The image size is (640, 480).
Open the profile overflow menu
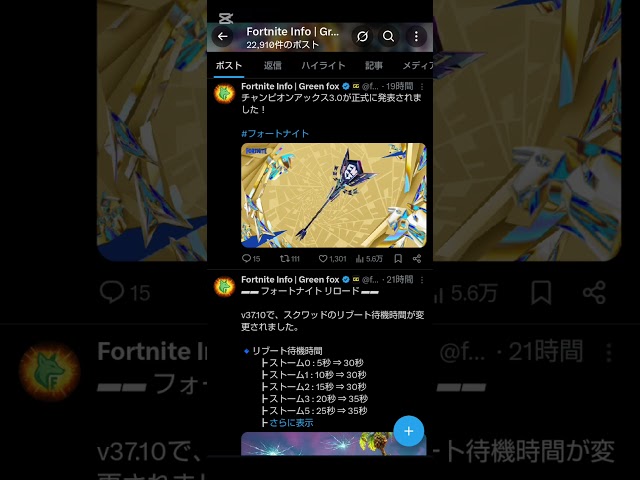(415, 36)
